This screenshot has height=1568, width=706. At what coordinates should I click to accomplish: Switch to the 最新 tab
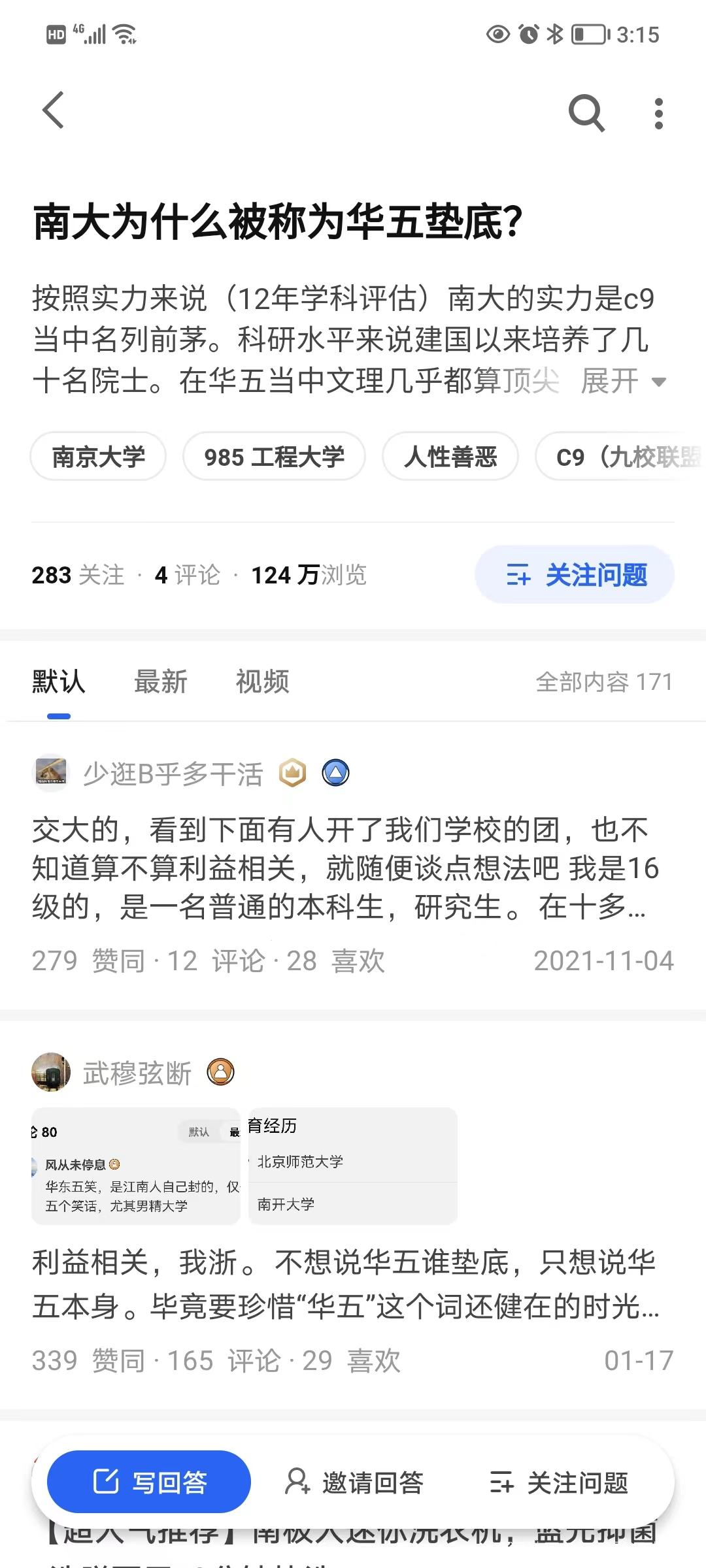(160, 681)
